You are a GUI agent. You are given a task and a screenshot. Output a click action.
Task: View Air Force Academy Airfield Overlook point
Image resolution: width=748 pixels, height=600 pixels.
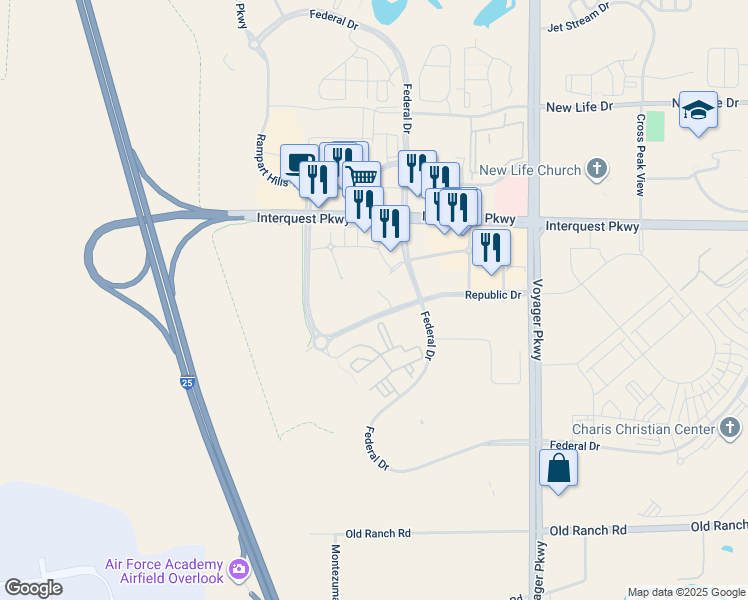tap(238, 570)
